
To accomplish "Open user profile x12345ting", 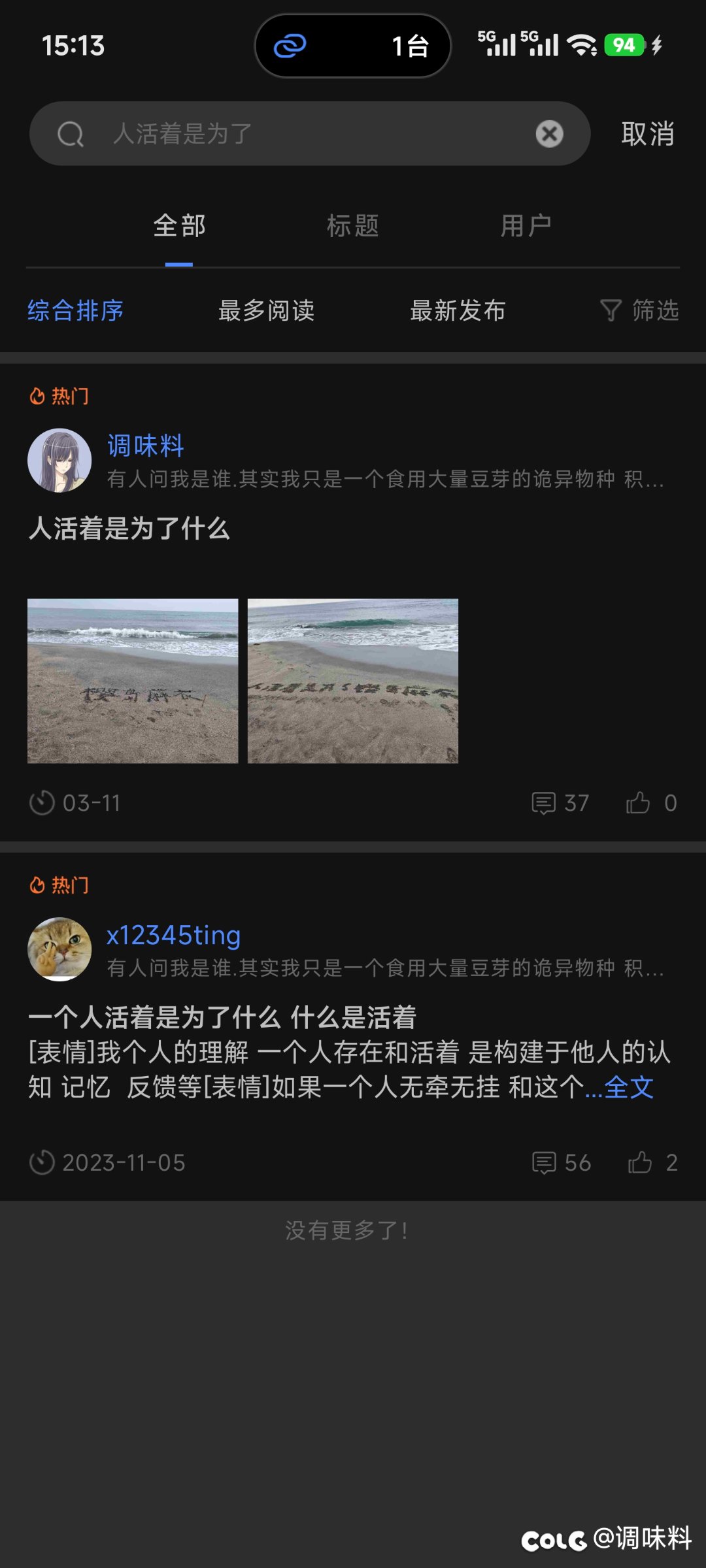I will pos(174,935).
